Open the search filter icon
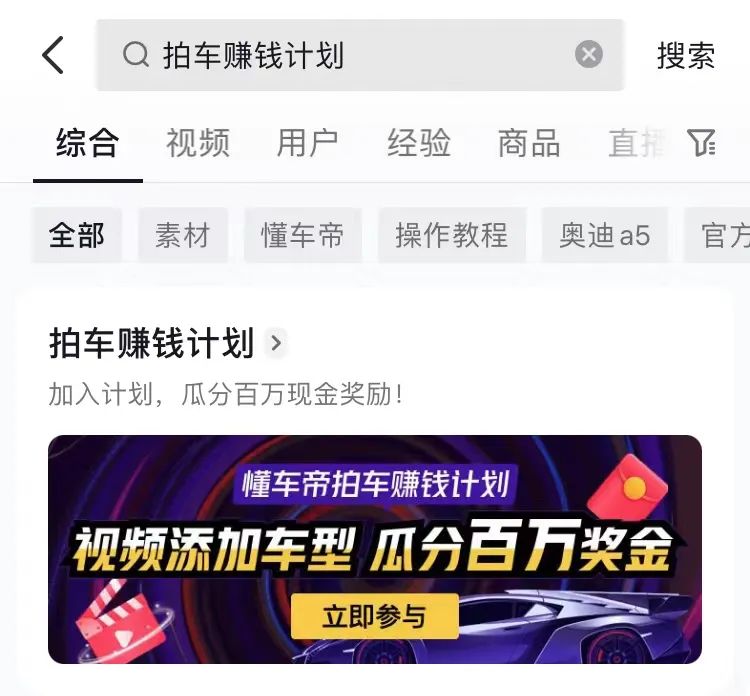The width and height of the screenshot is (750, 696). 702,143
